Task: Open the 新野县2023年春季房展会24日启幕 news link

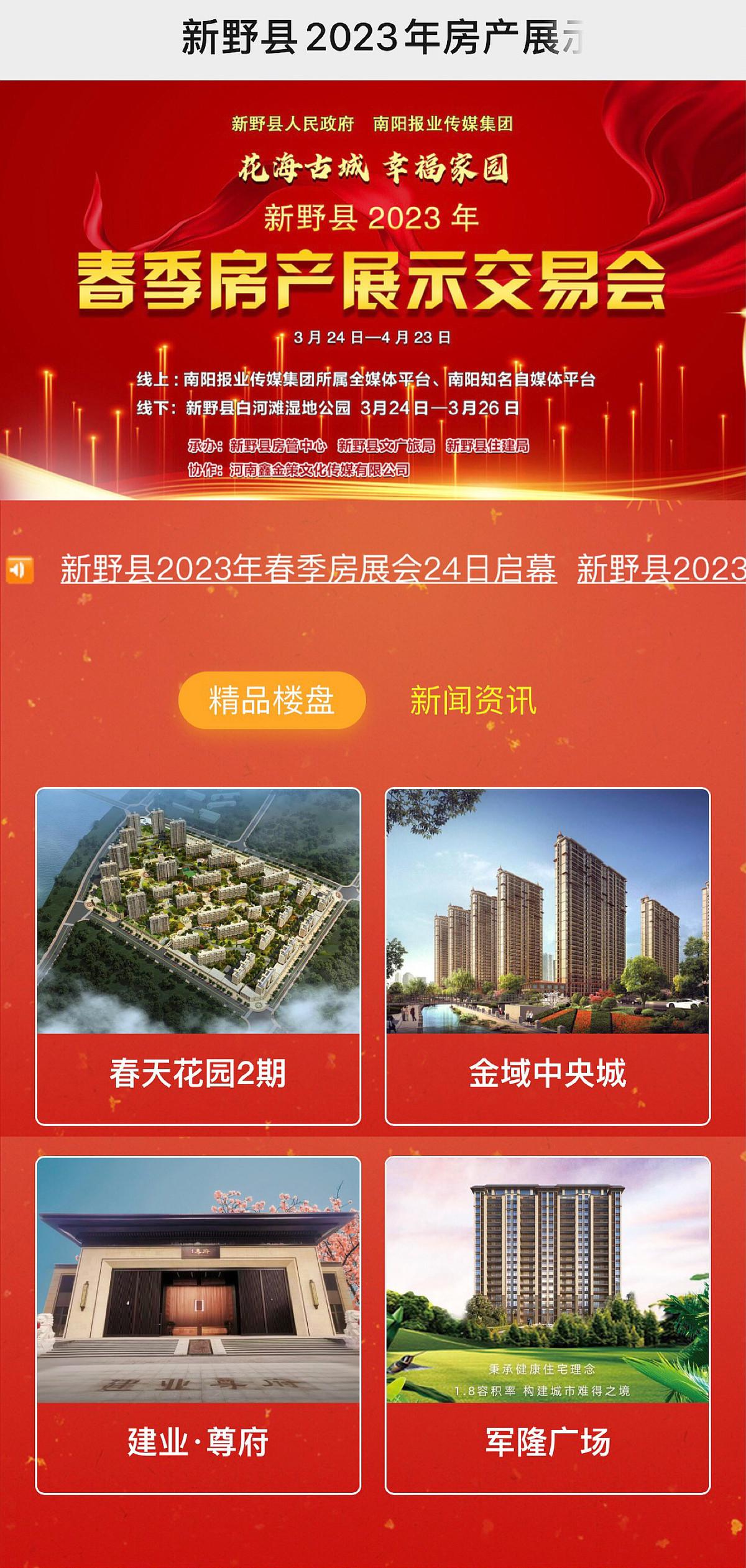Action: 308,569
